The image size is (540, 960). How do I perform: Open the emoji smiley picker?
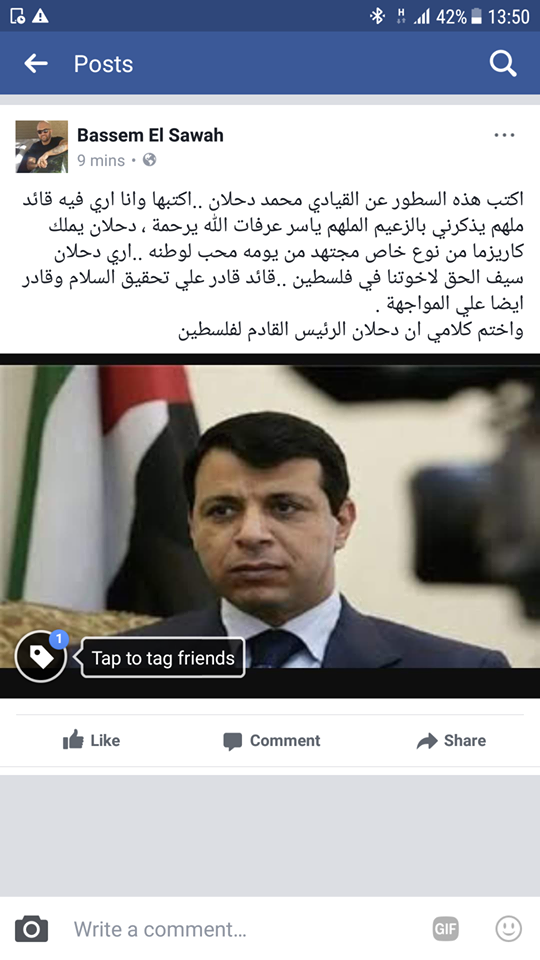[x=508, y=929]
